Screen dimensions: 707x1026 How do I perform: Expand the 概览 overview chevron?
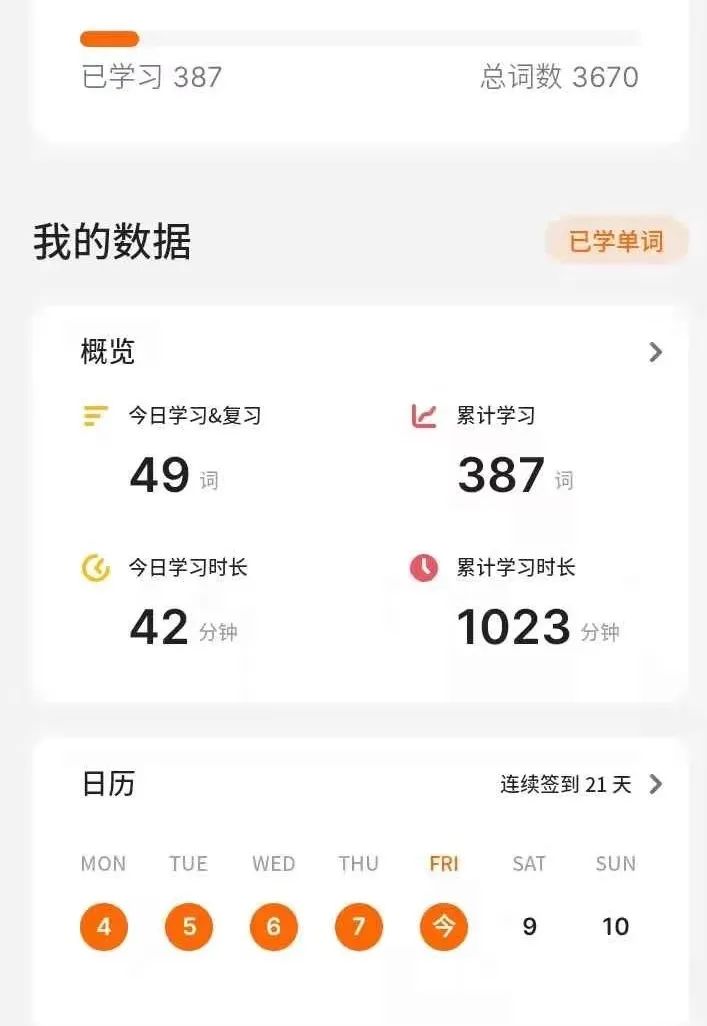655,352
